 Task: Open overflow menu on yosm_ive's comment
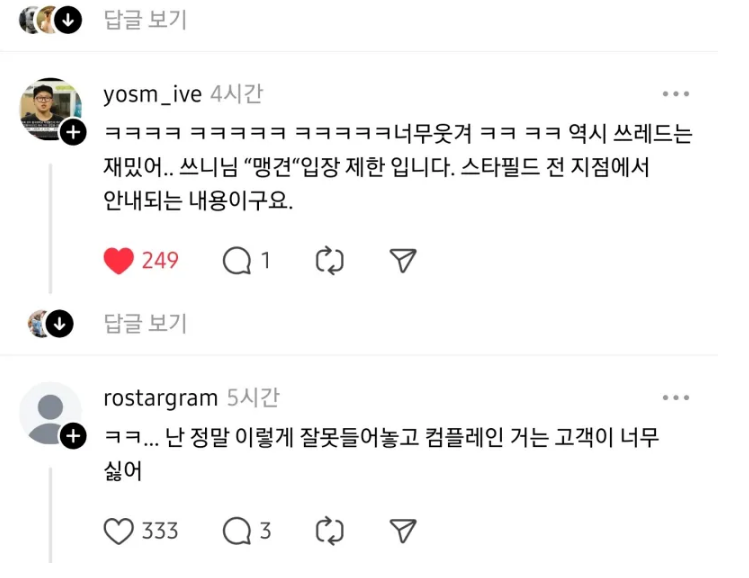coord(676,94)
